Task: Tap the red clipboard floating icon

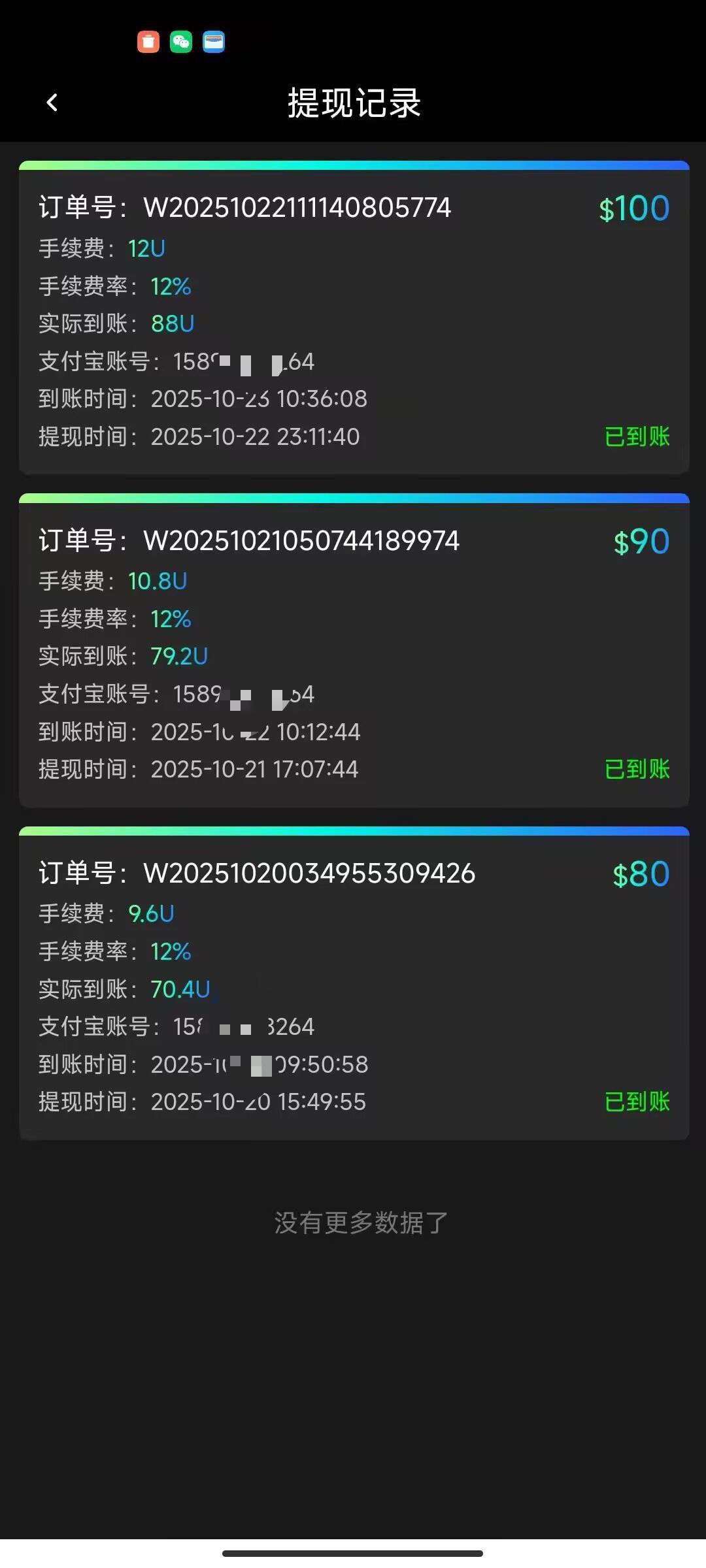Action: coord(148,42)
